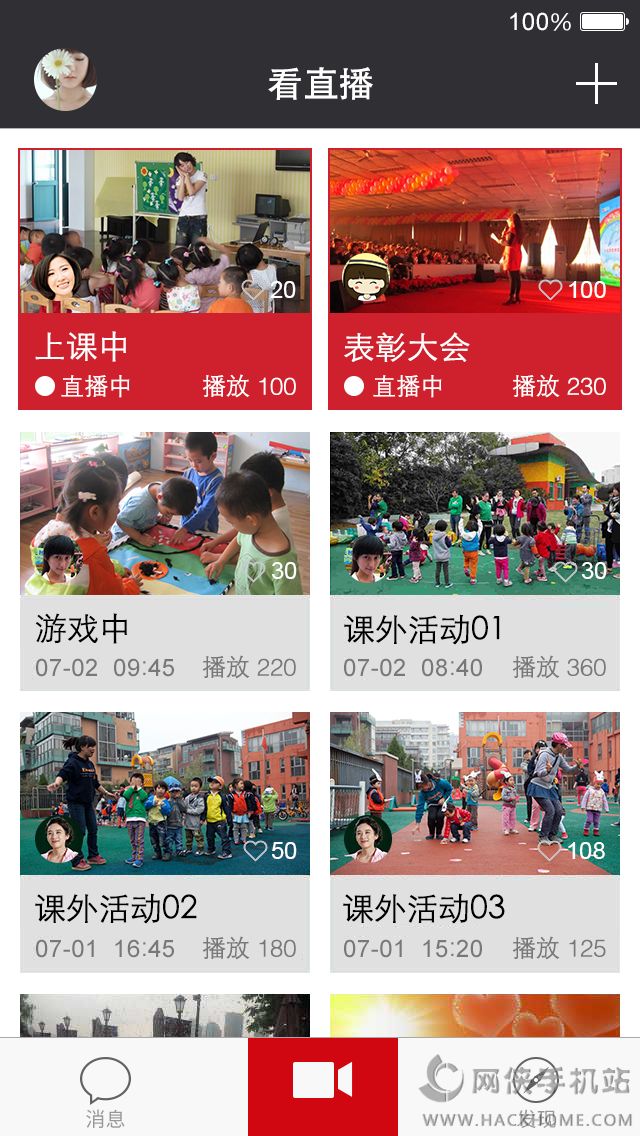Open the 游戏中 video
This screenshot has width=640, height=1136.
(165, 560)
